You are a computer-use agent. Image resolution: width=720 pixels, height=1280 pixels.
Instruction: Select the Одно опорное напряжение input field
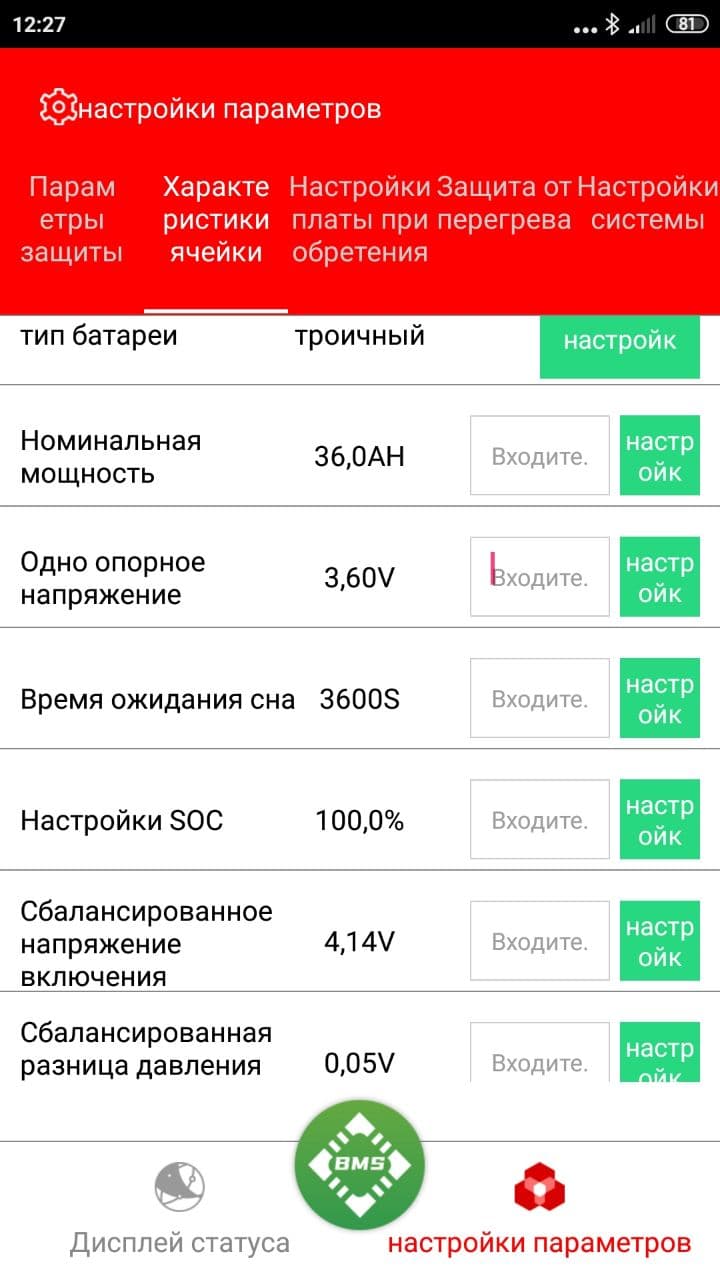coord(540,577)
